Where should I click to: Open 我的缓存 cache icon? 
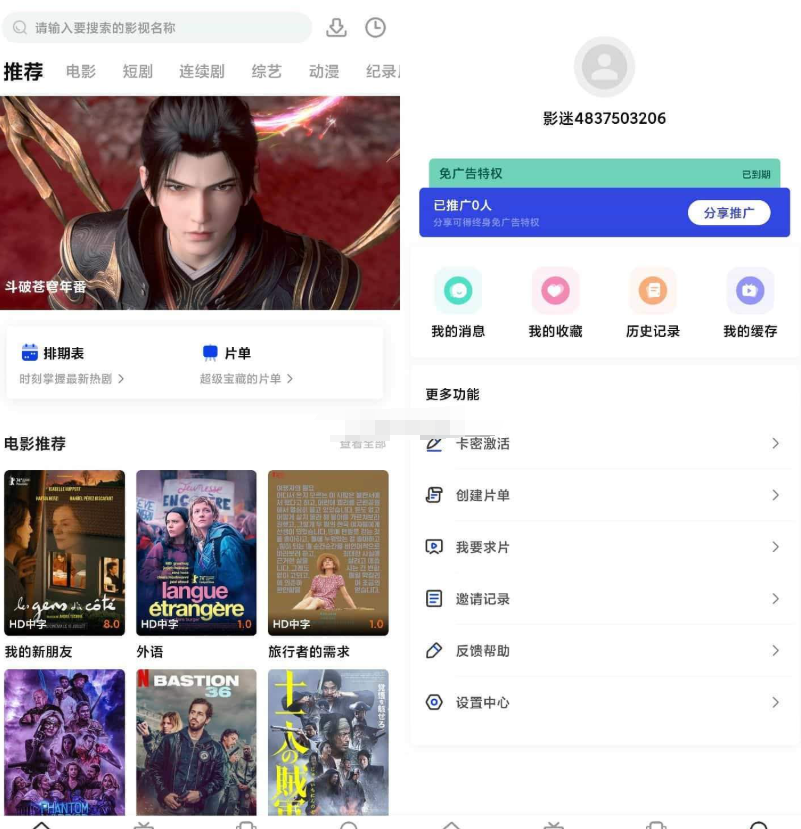click(x=749, y=290)
